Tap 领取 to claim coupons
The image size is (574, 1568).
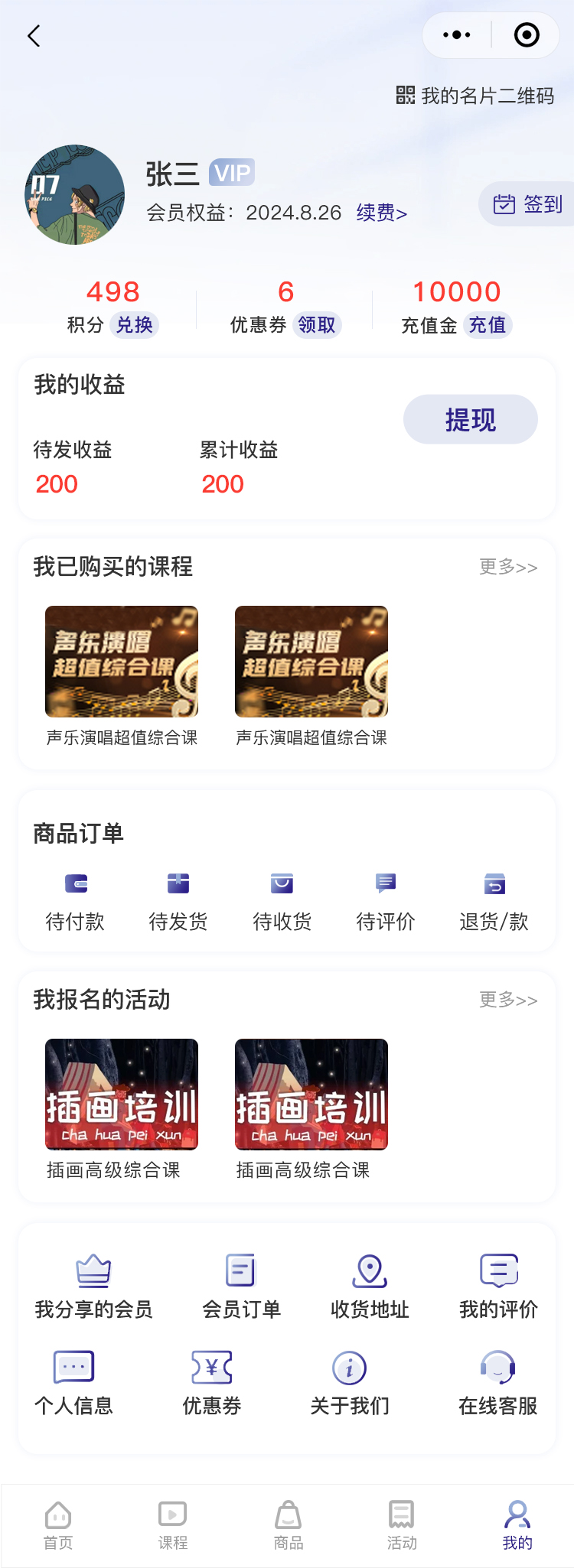coord(317,325)
